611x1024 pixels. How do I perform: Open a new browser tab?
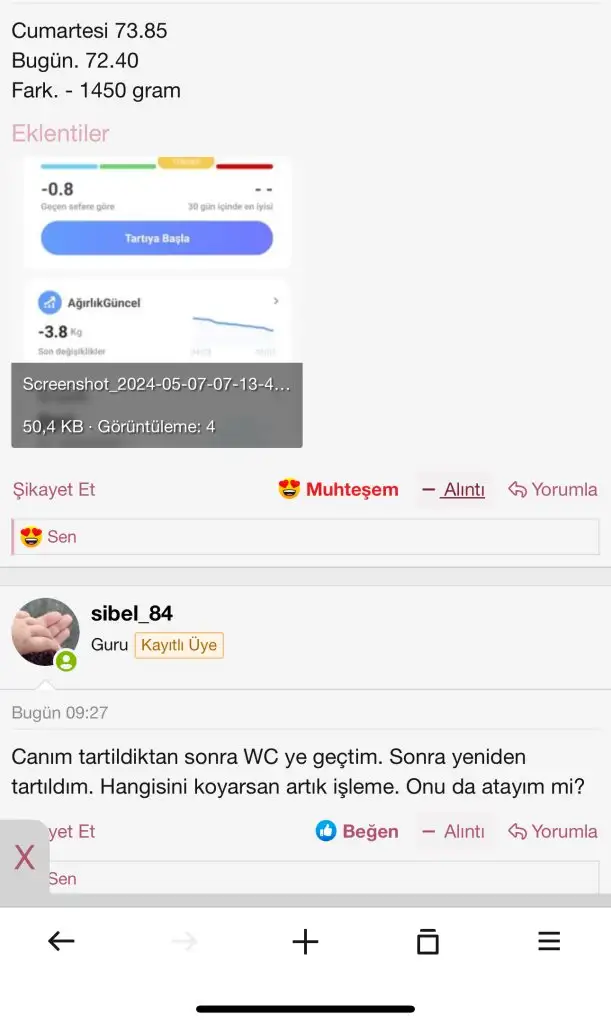point(305,941)
